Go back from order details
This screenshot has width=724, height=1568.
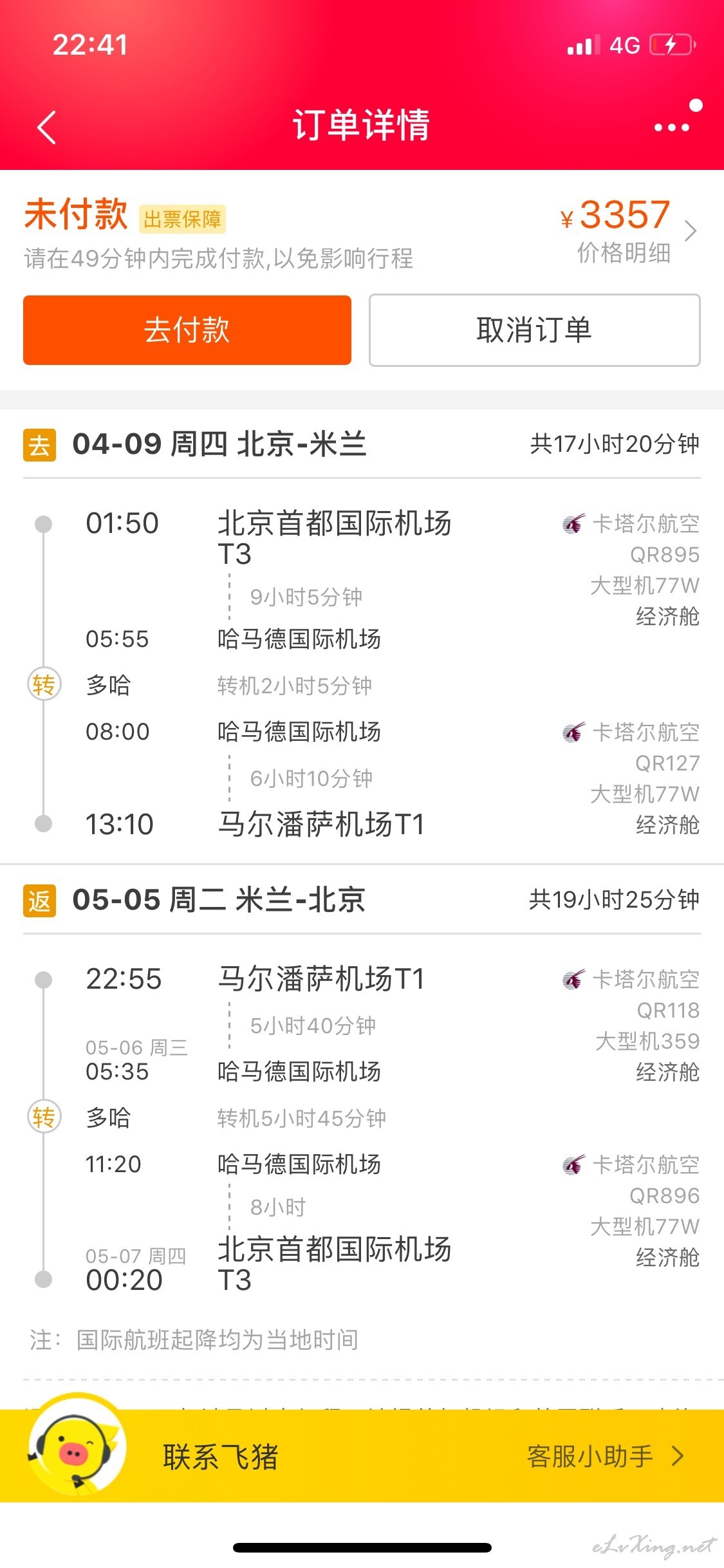[47, 127]
